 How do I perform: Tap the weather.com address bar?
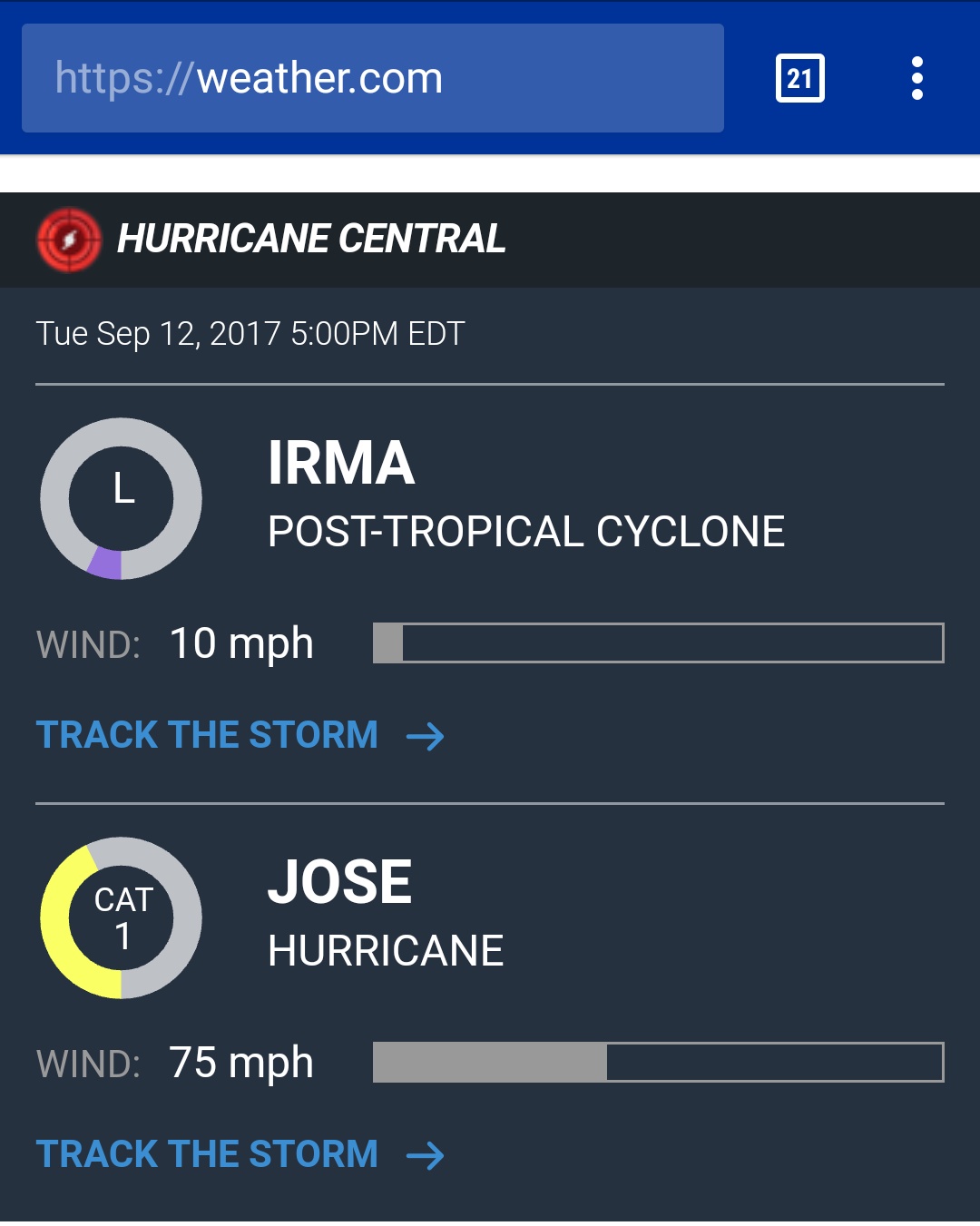pyautogui.click(x=372, y=79)
